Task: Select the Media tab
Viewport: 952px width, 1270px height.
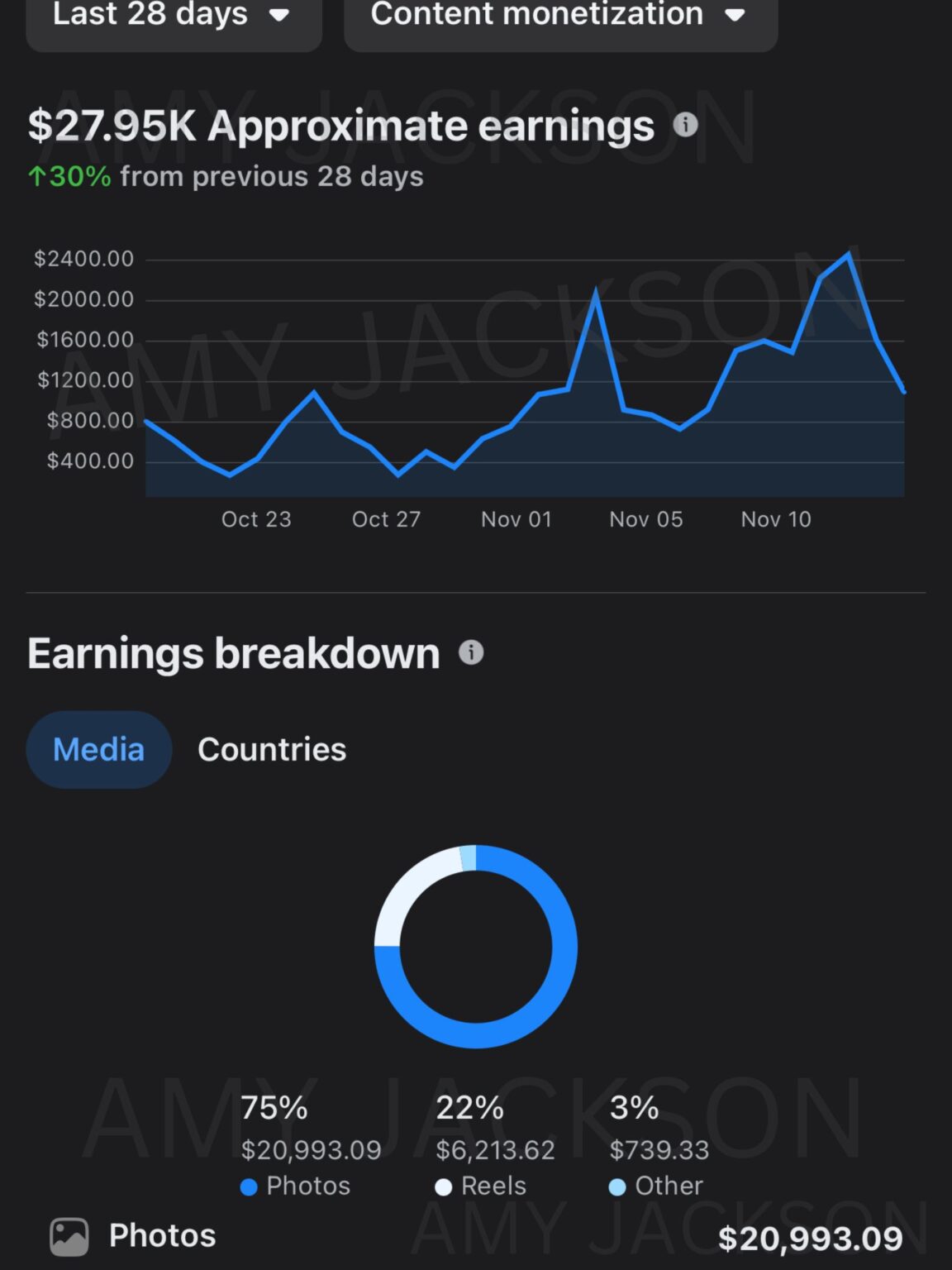Action: [98, 748]
